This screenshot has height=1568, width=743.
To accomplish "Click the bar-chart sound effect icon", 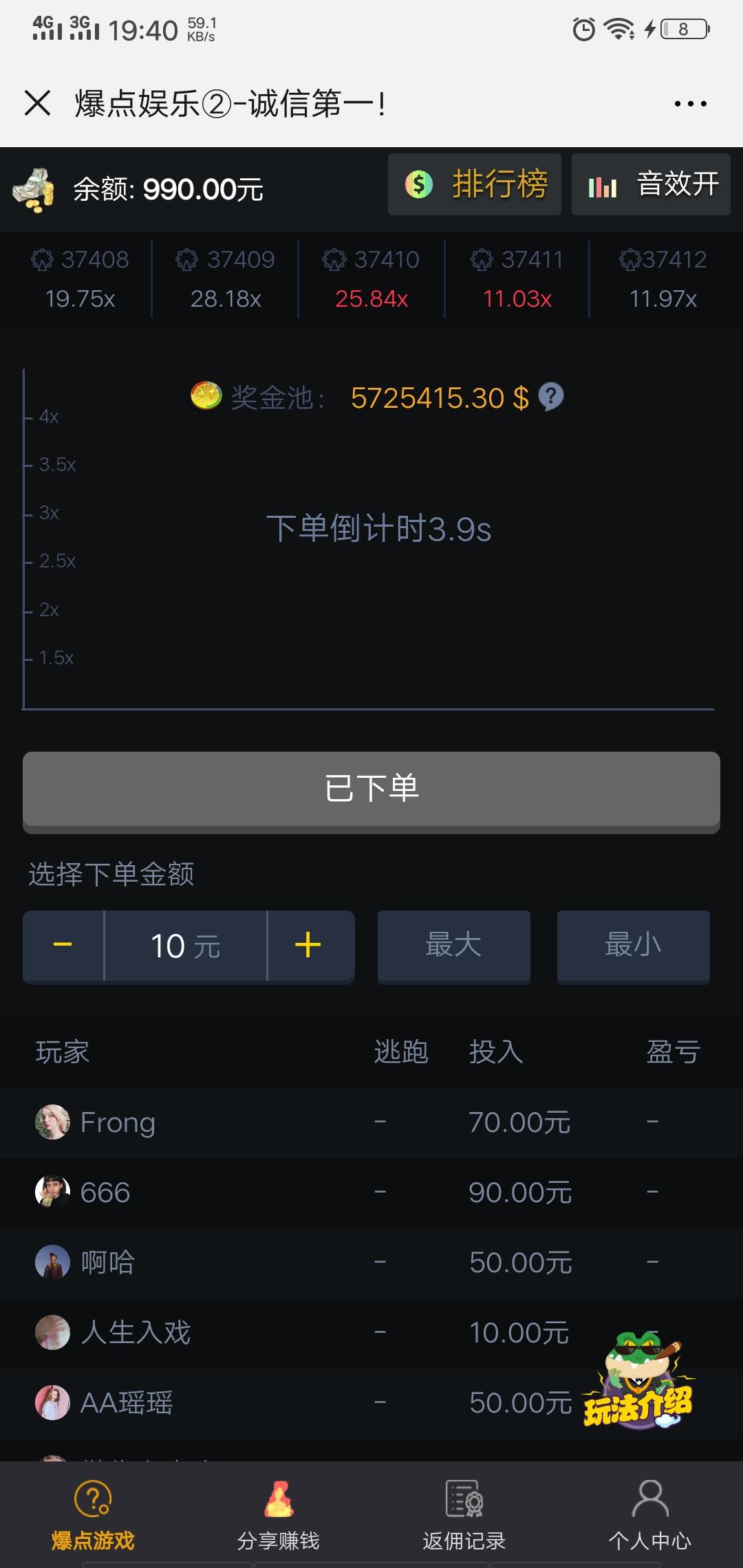I will point(603,184).
